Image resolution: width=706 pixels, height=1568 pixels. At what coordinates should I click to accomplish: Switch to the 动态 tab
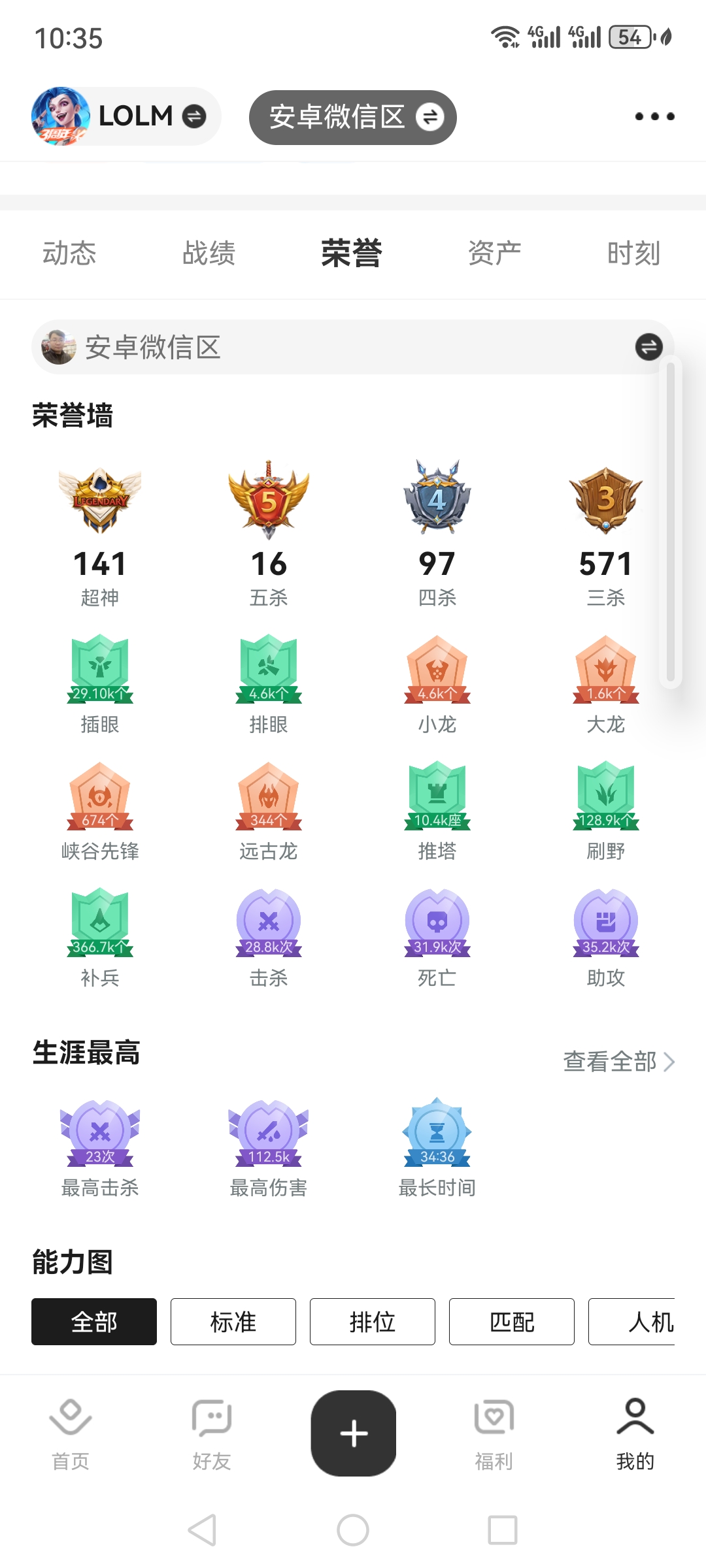pyautogui.click(x=69, y=253)
